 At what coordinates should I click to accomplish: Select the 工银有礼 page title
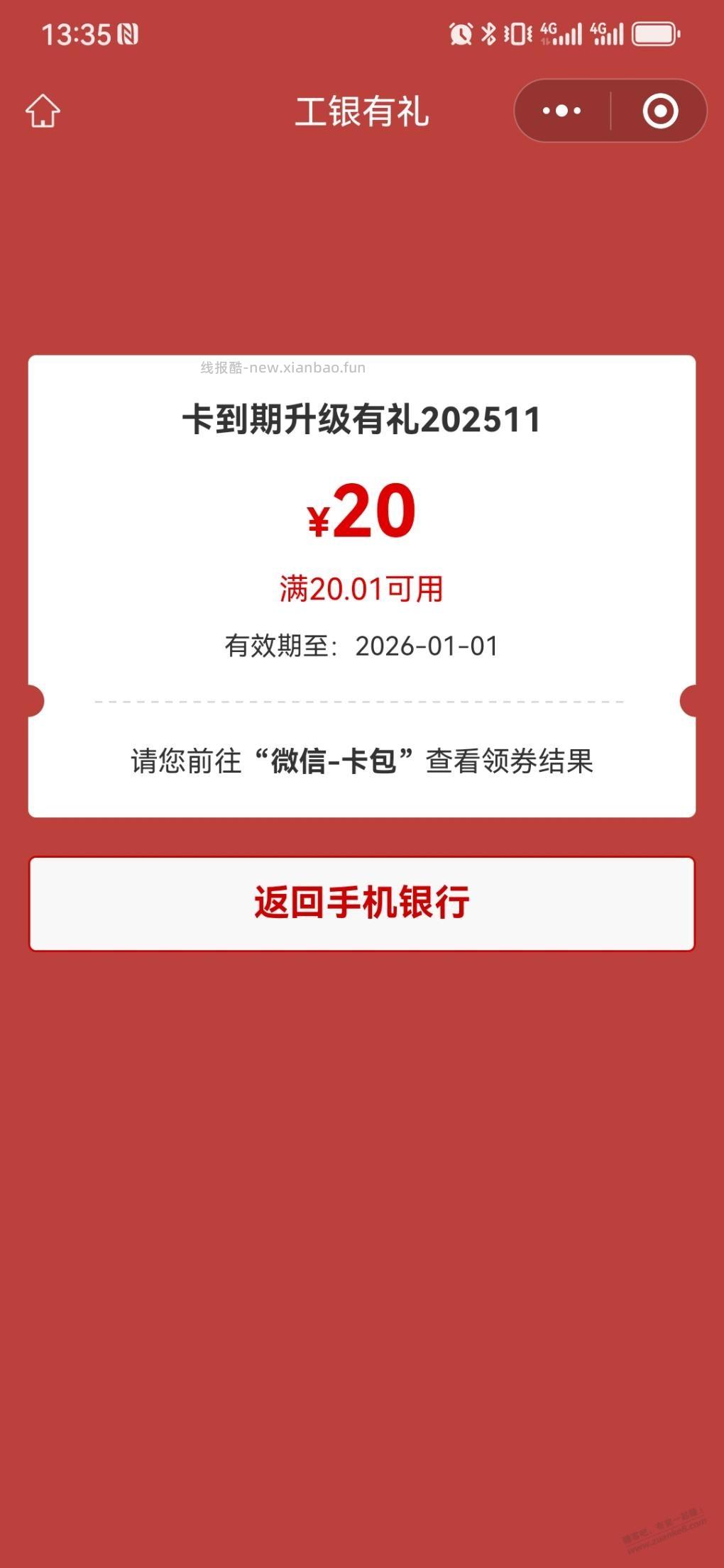[x=361, y=112]
